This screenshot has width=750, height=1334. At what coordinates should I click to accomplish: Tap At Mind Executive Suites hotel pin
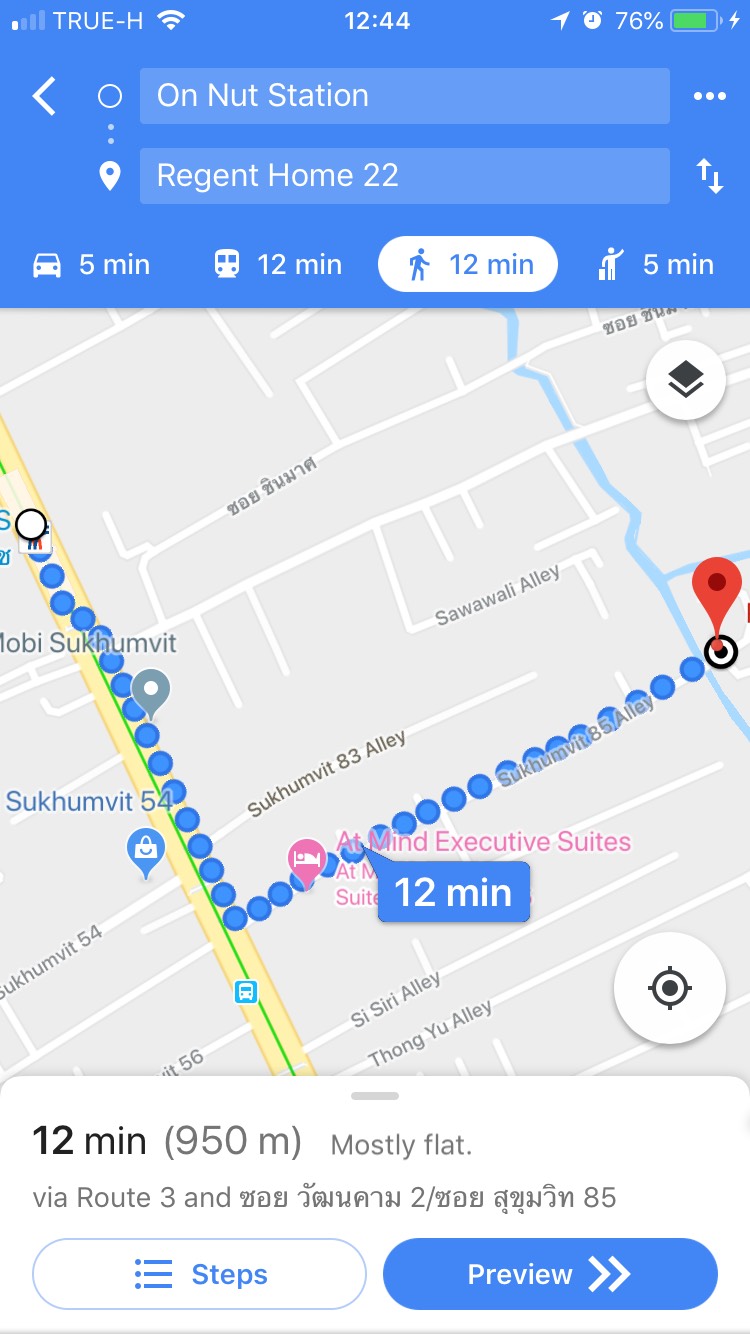click(x=306, y=857)
